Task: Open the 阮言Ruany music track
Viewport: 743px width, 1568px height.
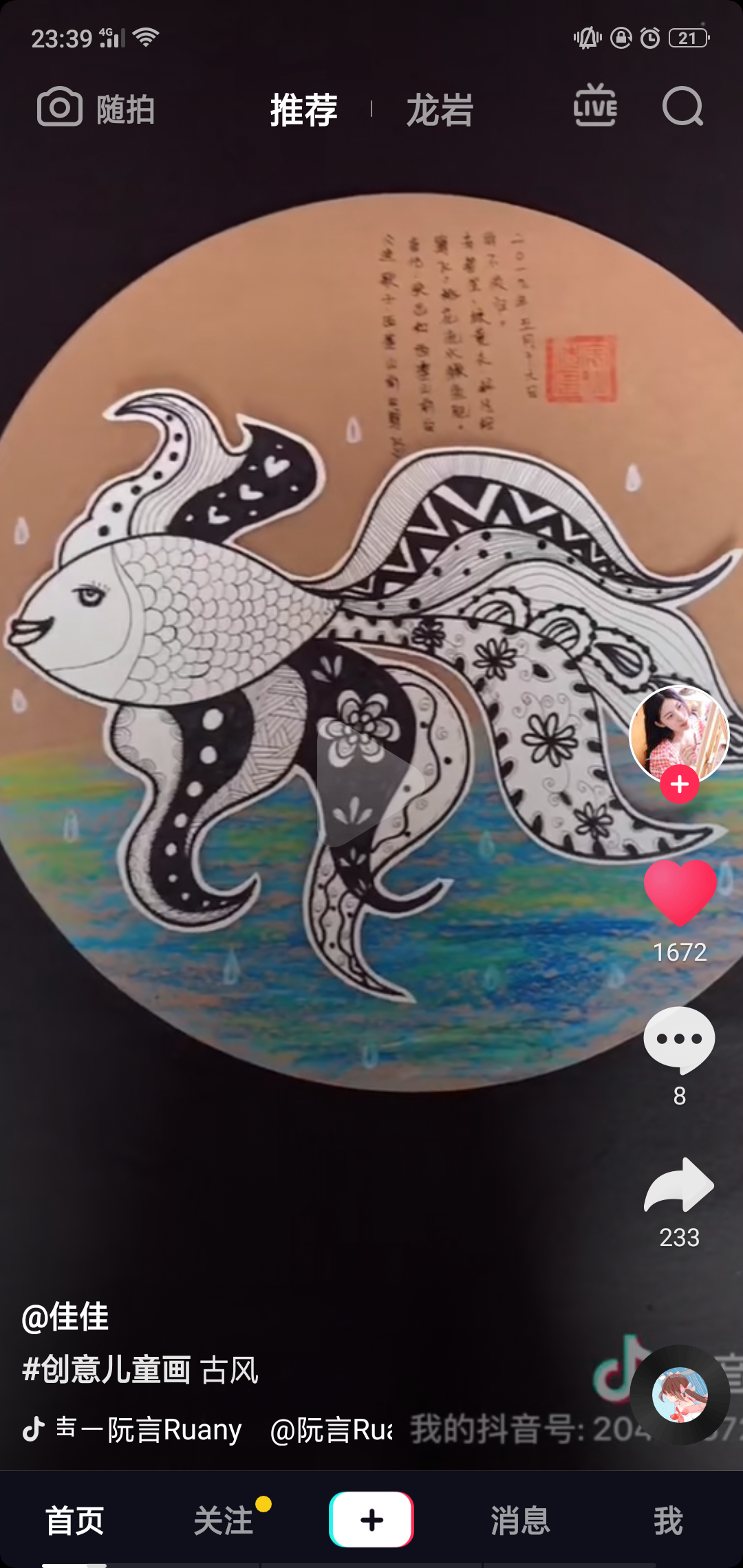Action: pyautogui.click(x=148, y=1430)
